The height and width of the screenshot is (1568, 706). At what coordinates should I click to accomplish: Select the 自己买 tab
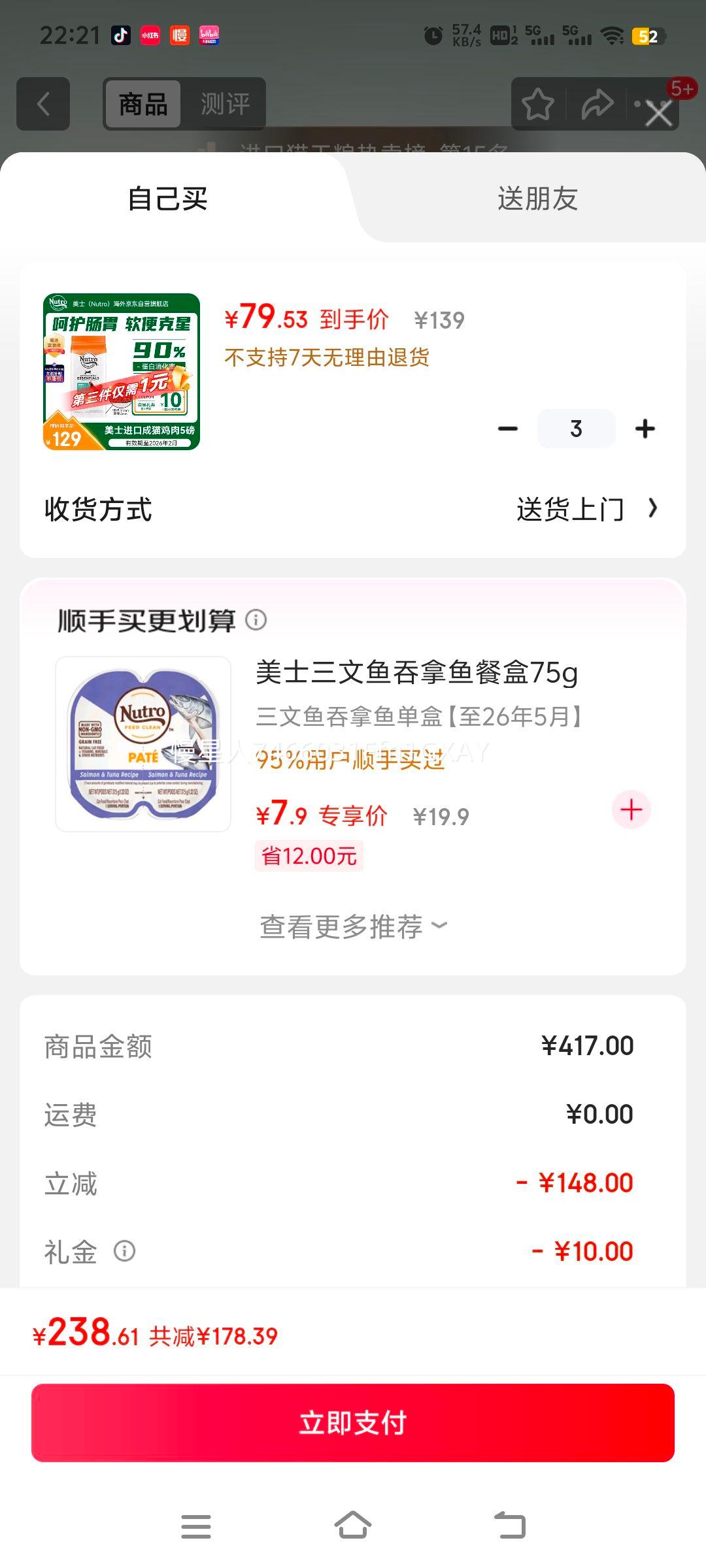point(167,199)
